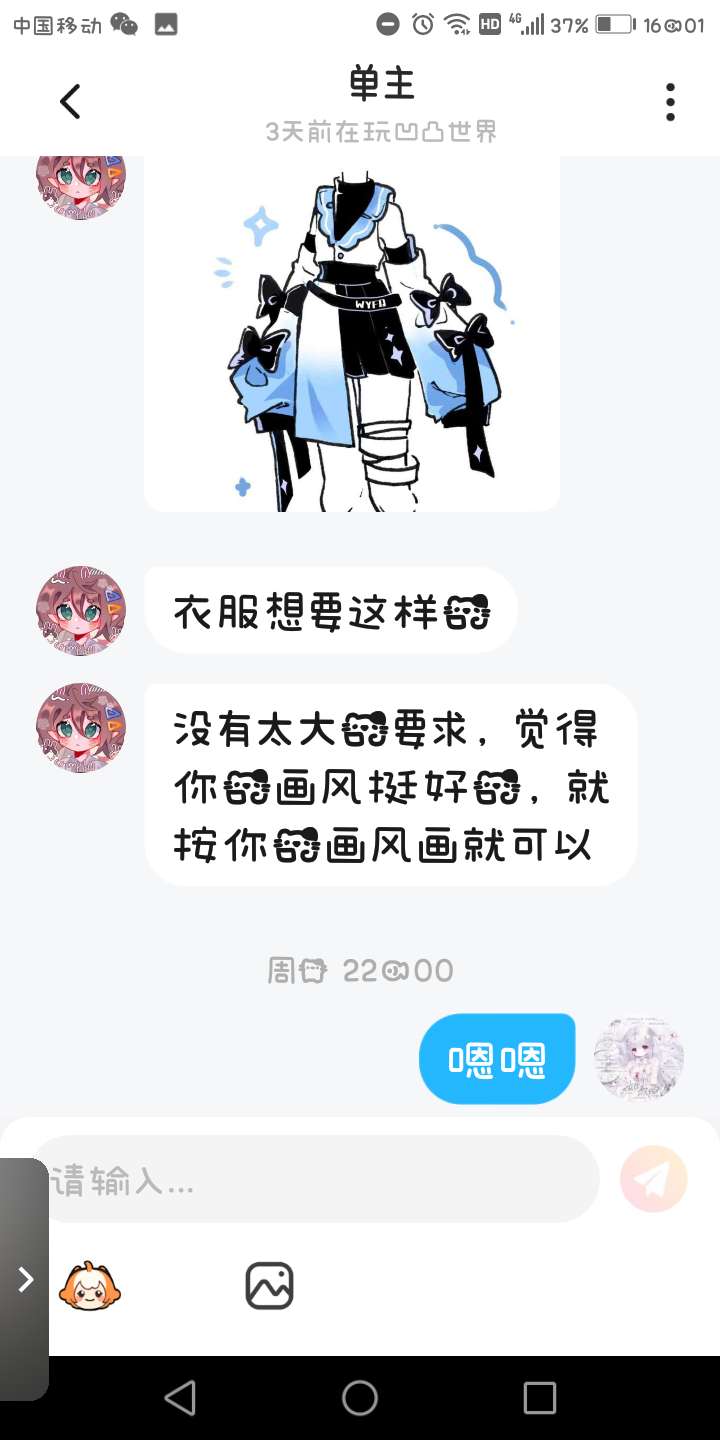The image size is (720, 1440).
Task: View 单主's avatar next to 衣服想要这样
Action: [81, 611]
